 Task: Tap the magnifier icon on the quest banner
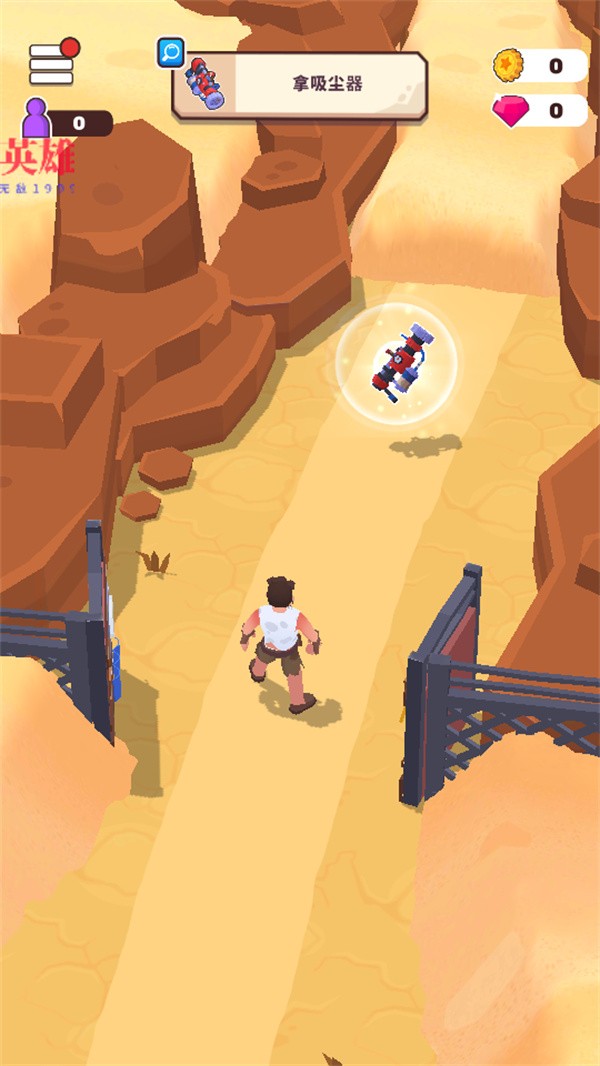click(171, 53)
